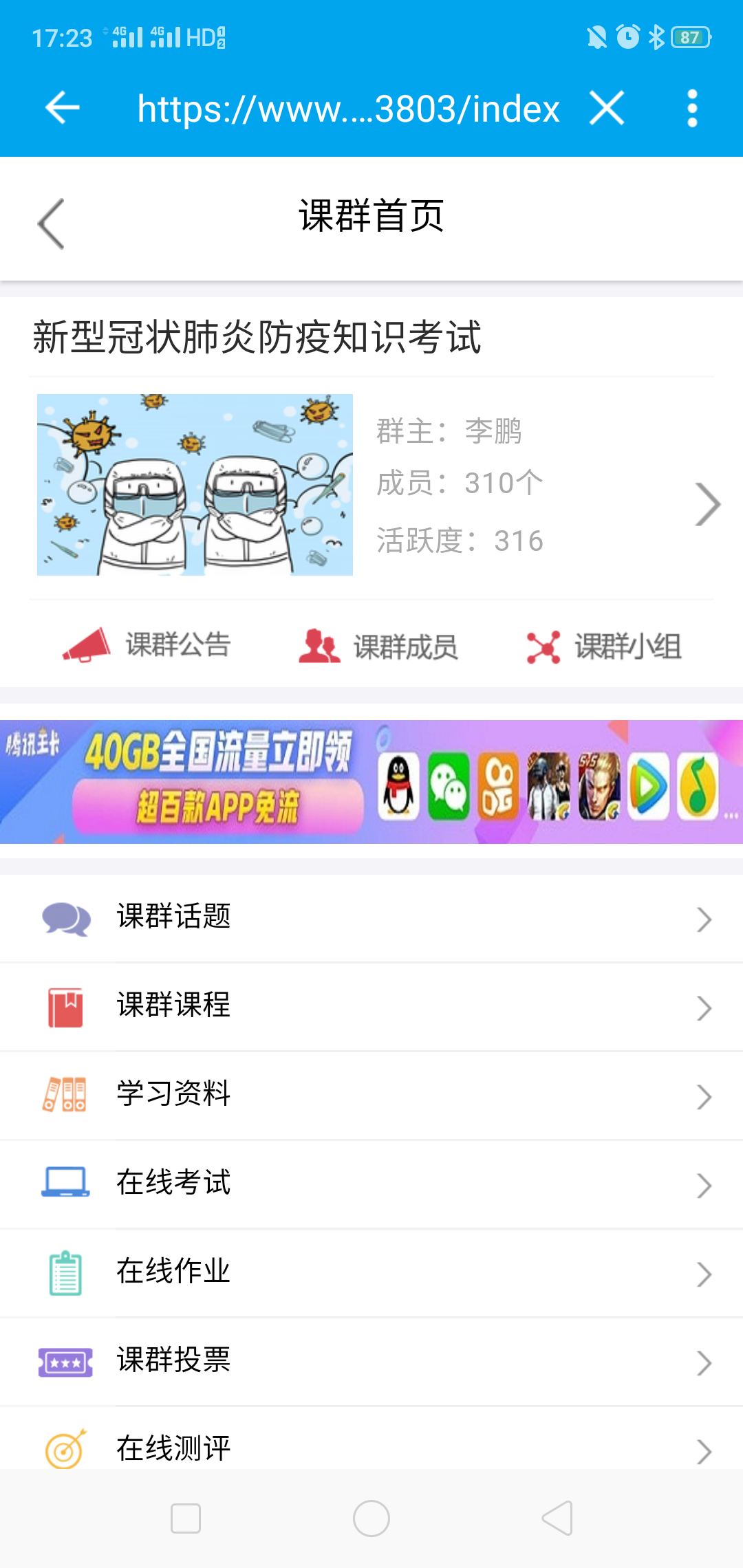Tap the system home button
Viewport: 743px width, 1568px height.
371,1518
